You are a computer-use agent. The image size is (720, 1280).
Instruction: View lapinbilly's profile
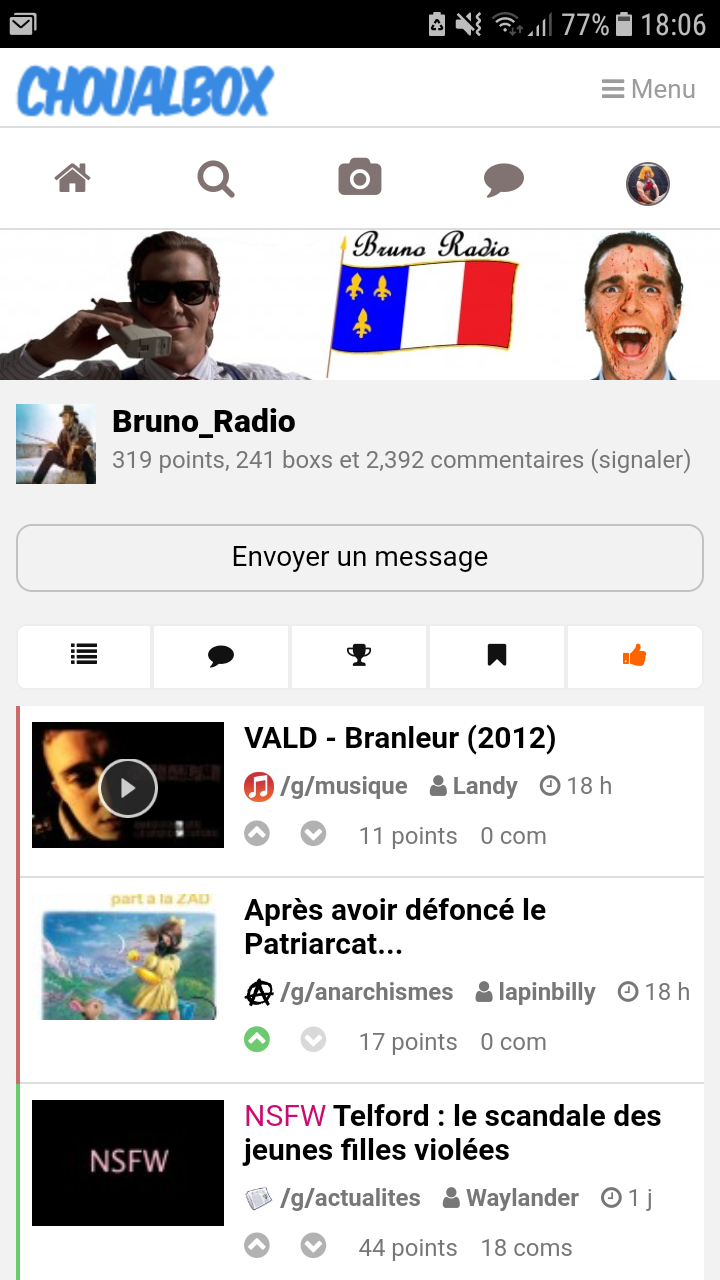point(546,992)
